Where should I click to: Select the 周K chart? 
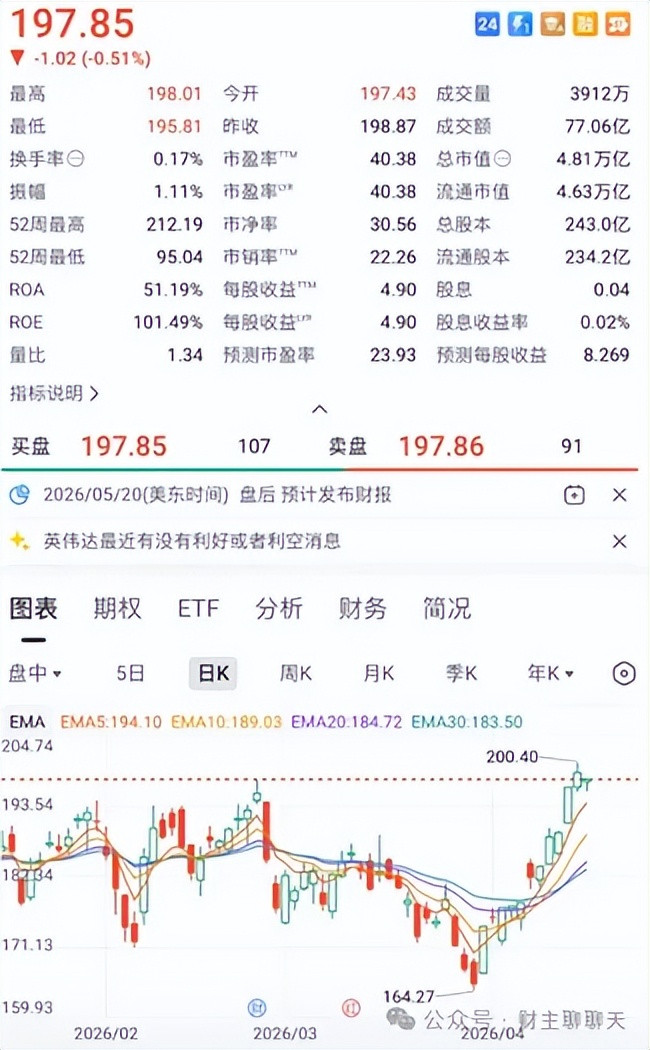click(295, 673)
